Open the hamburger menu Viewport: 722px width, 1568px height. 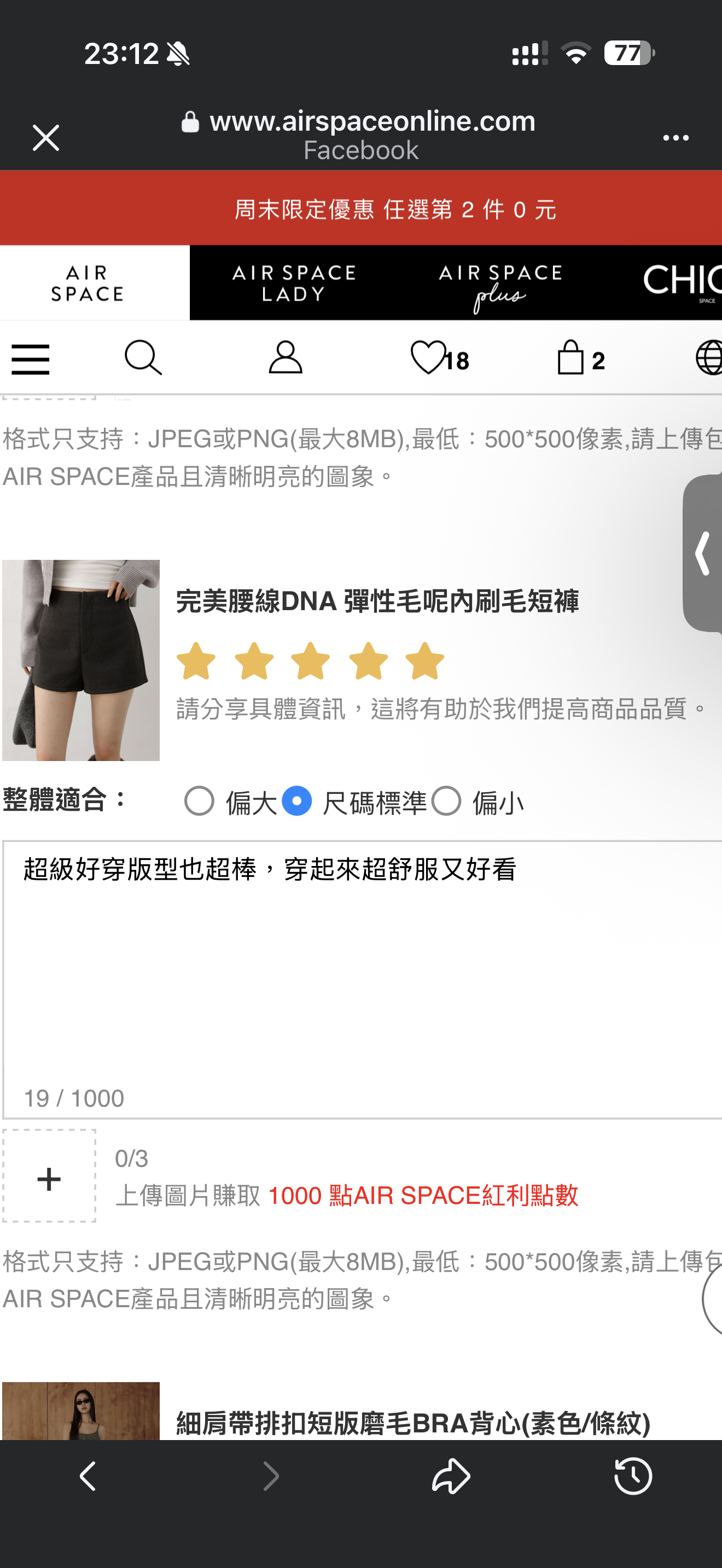coord(31,359)
